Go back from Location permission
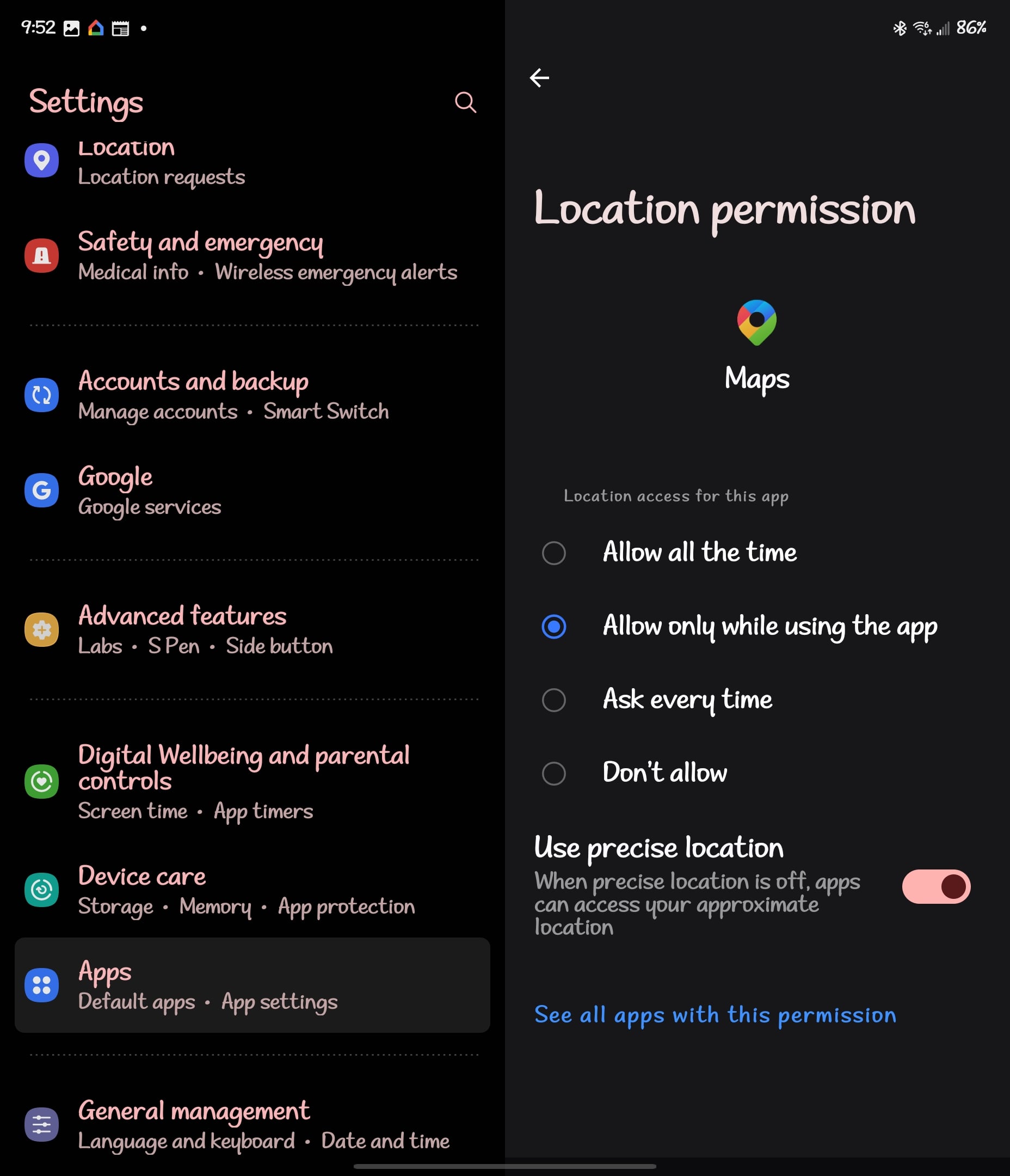Viewport: 1010px width, 1176px height. pyautogui.click(x=539, y=78)
